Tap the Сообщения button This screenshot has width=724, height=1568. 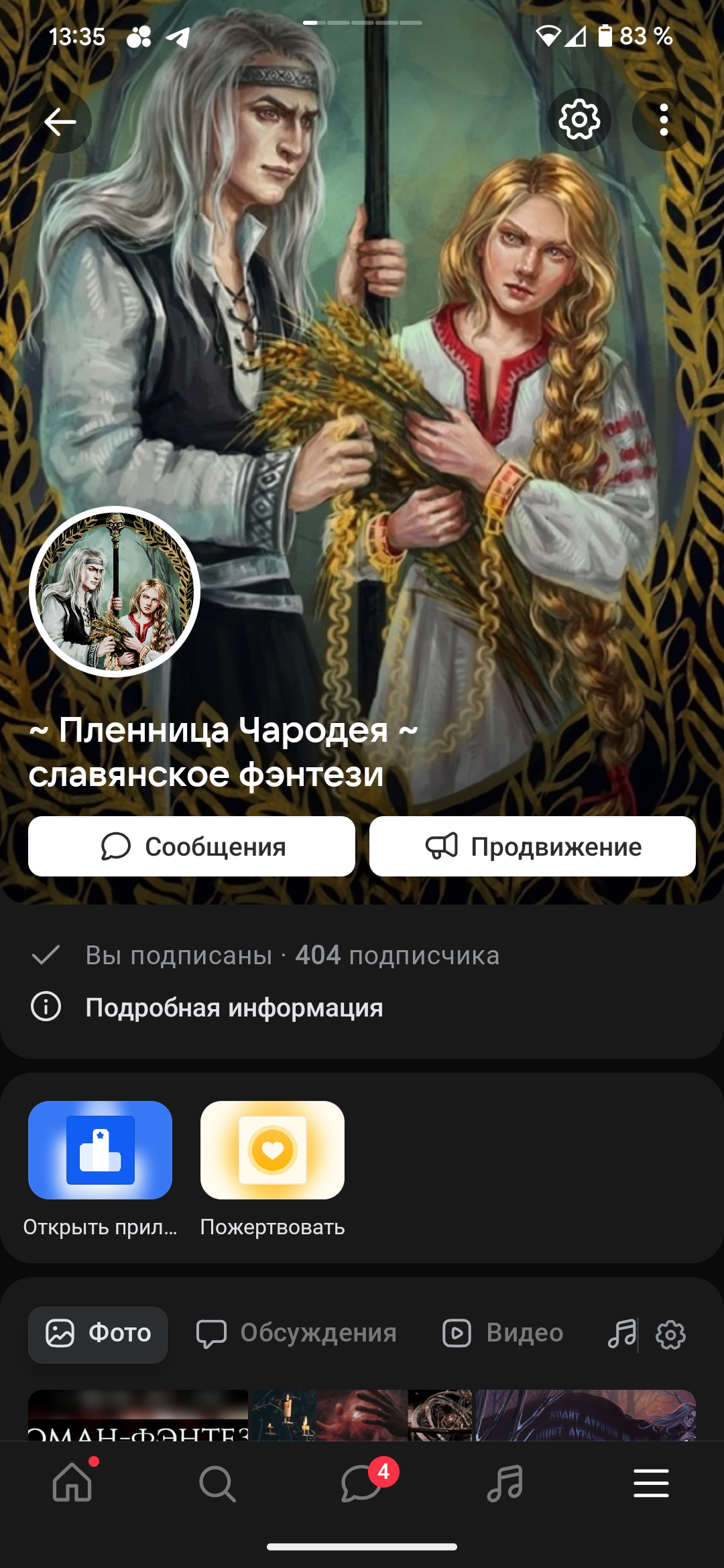point(192,846)
